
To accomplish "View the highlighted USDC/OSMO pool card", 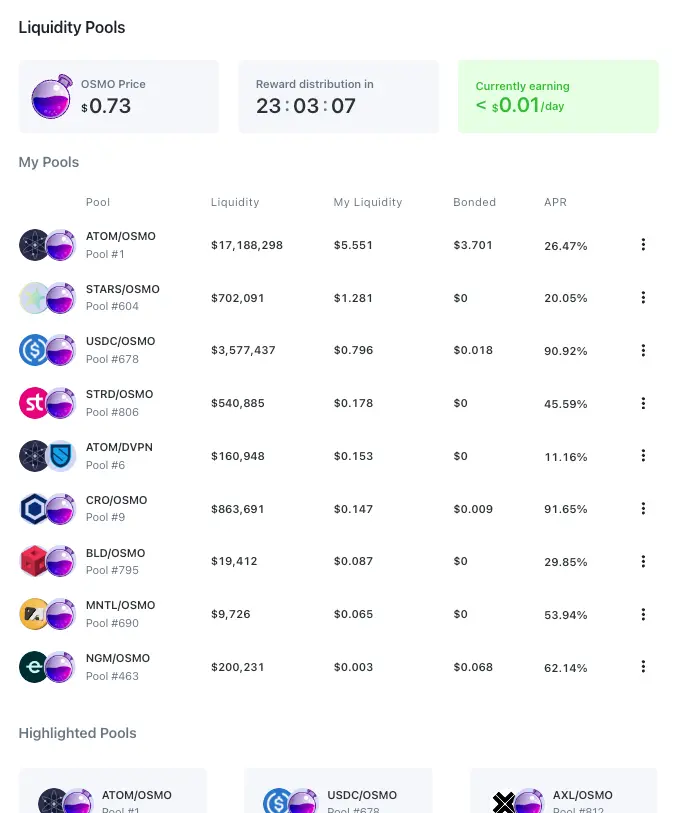I will coord(338,793).
